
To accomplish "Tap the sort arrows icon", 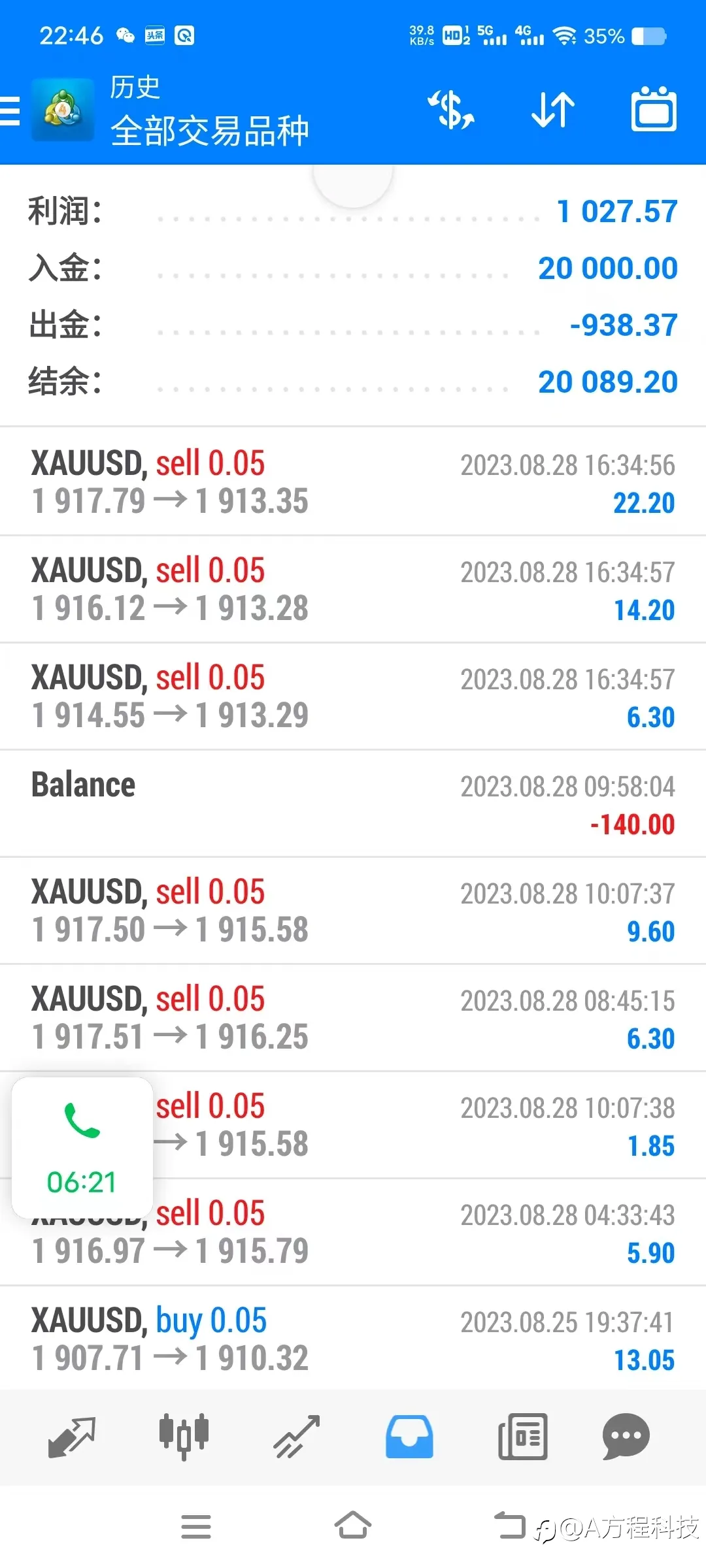I will [x=553, y=109].
